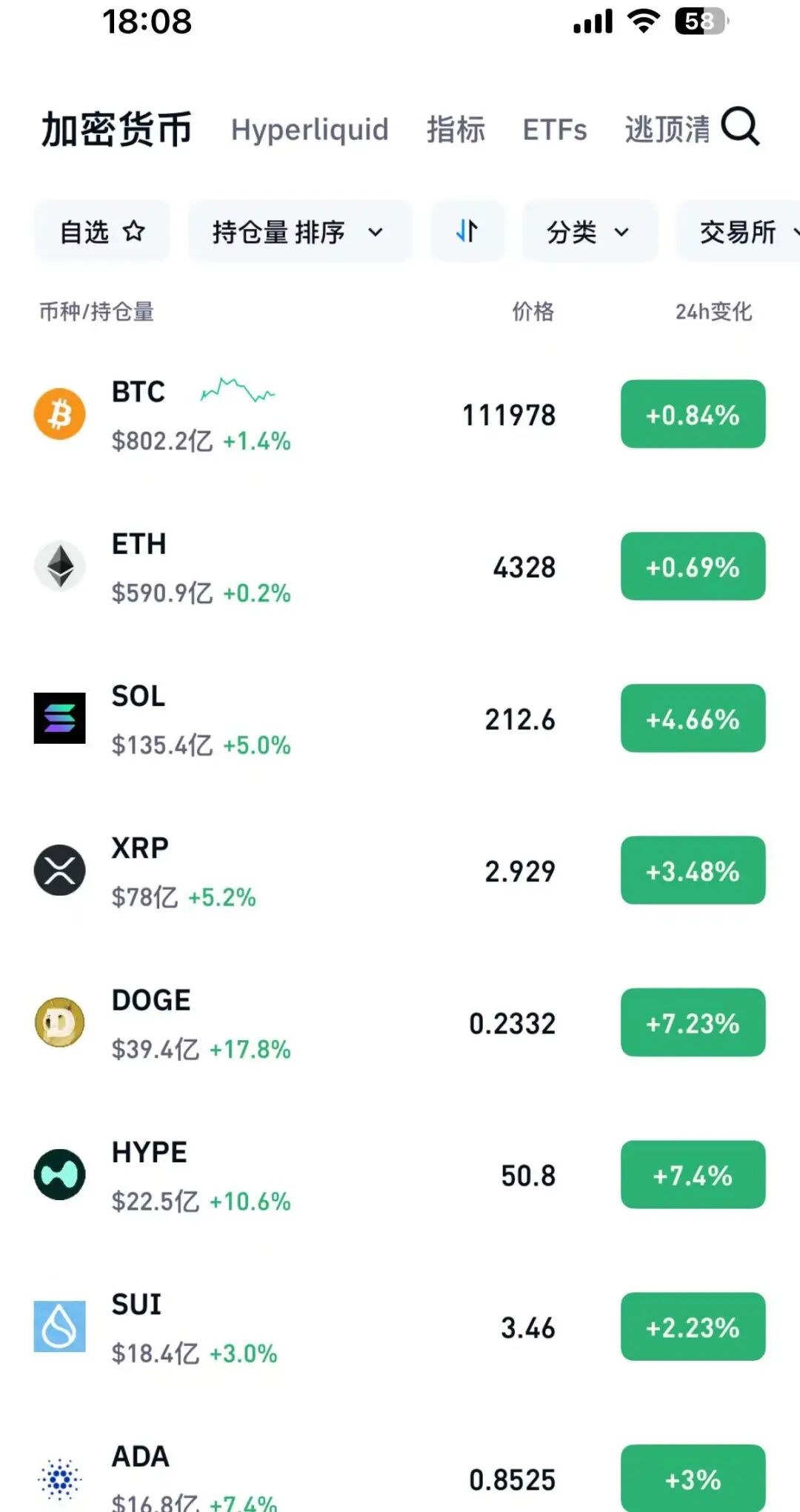This screenshot has height=1512, width=800.
Task: Open the 逃顶清 tab
Action: tap(667, 130)
